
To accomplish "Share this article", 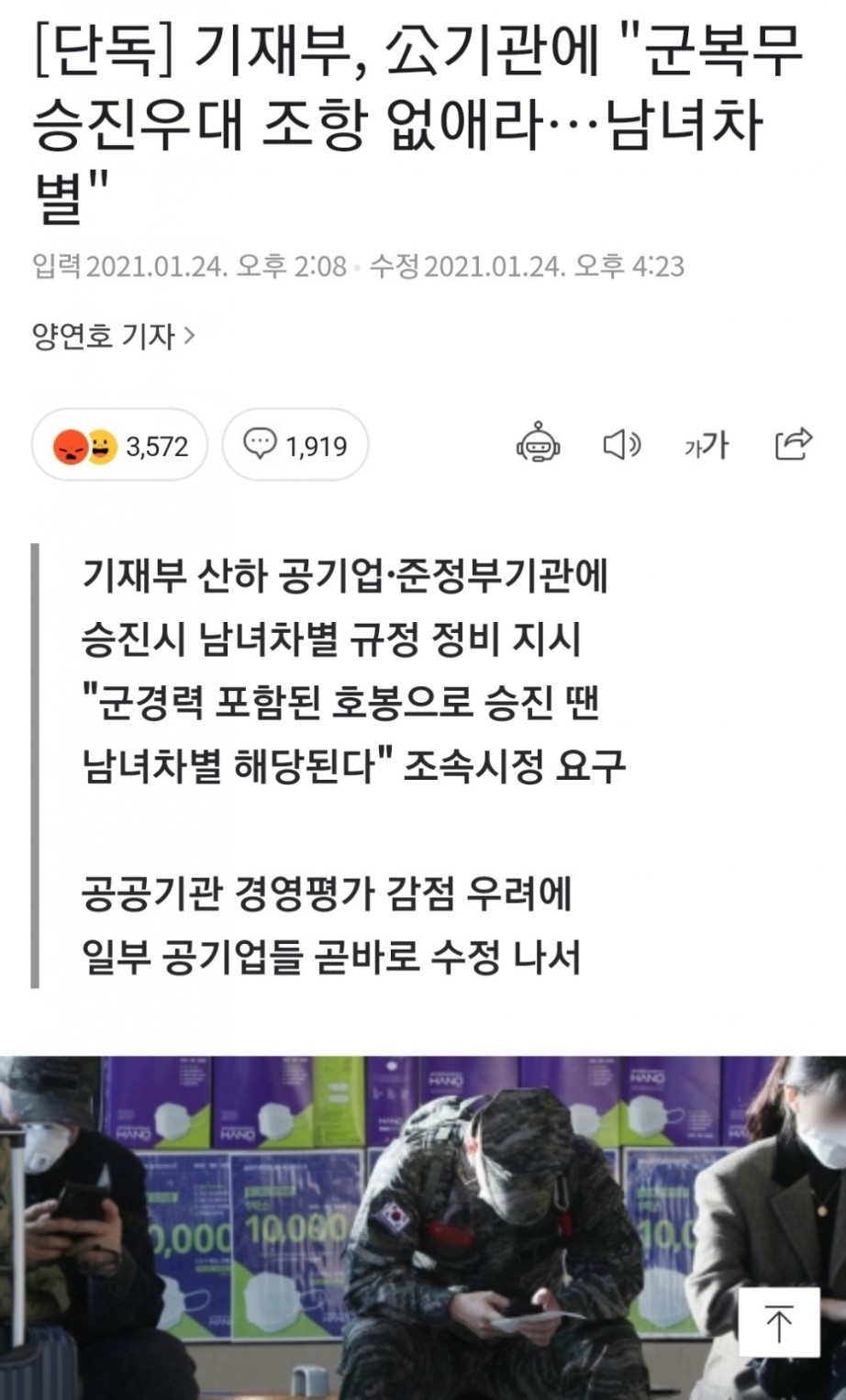I will 793,444.
